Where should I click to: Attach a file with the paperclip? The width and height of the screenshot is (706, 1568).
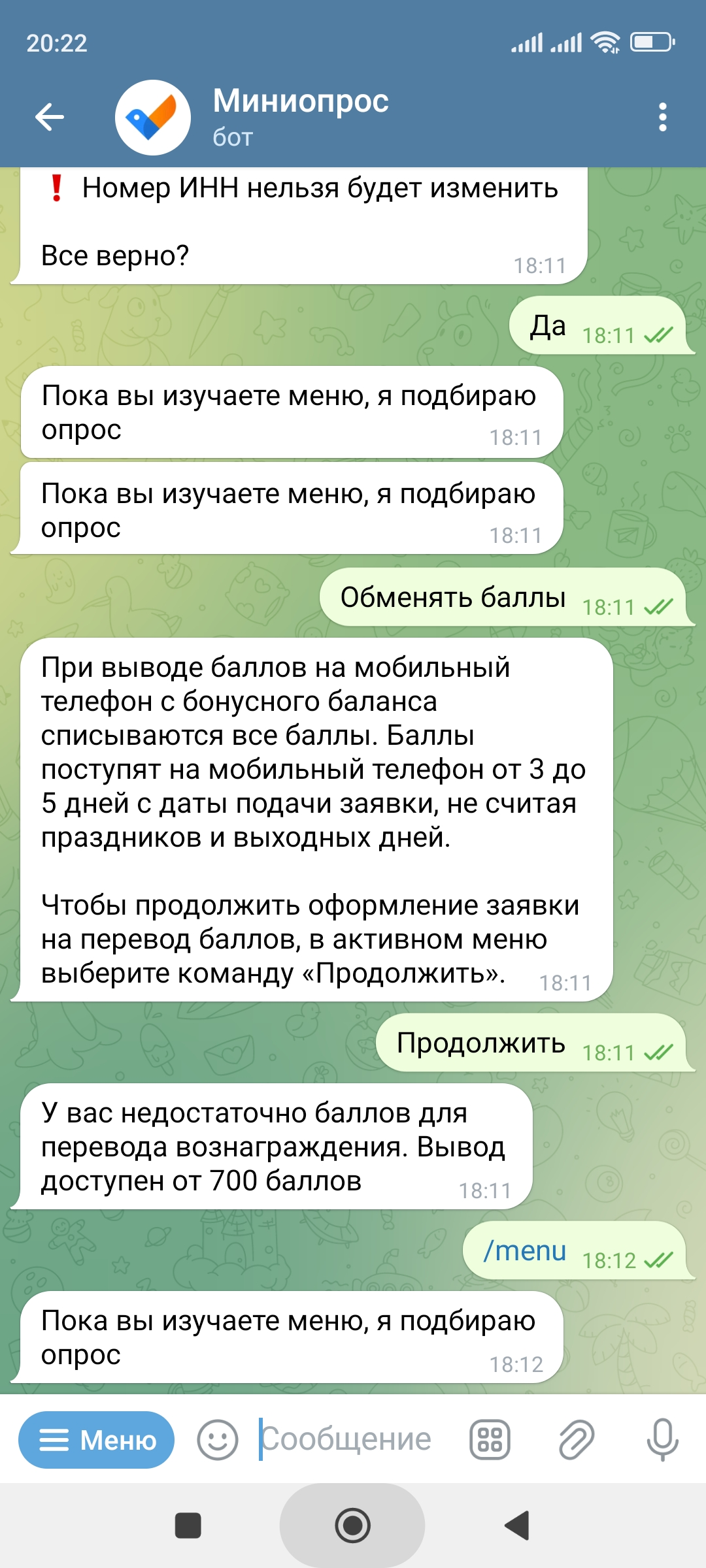point(576,1440)
